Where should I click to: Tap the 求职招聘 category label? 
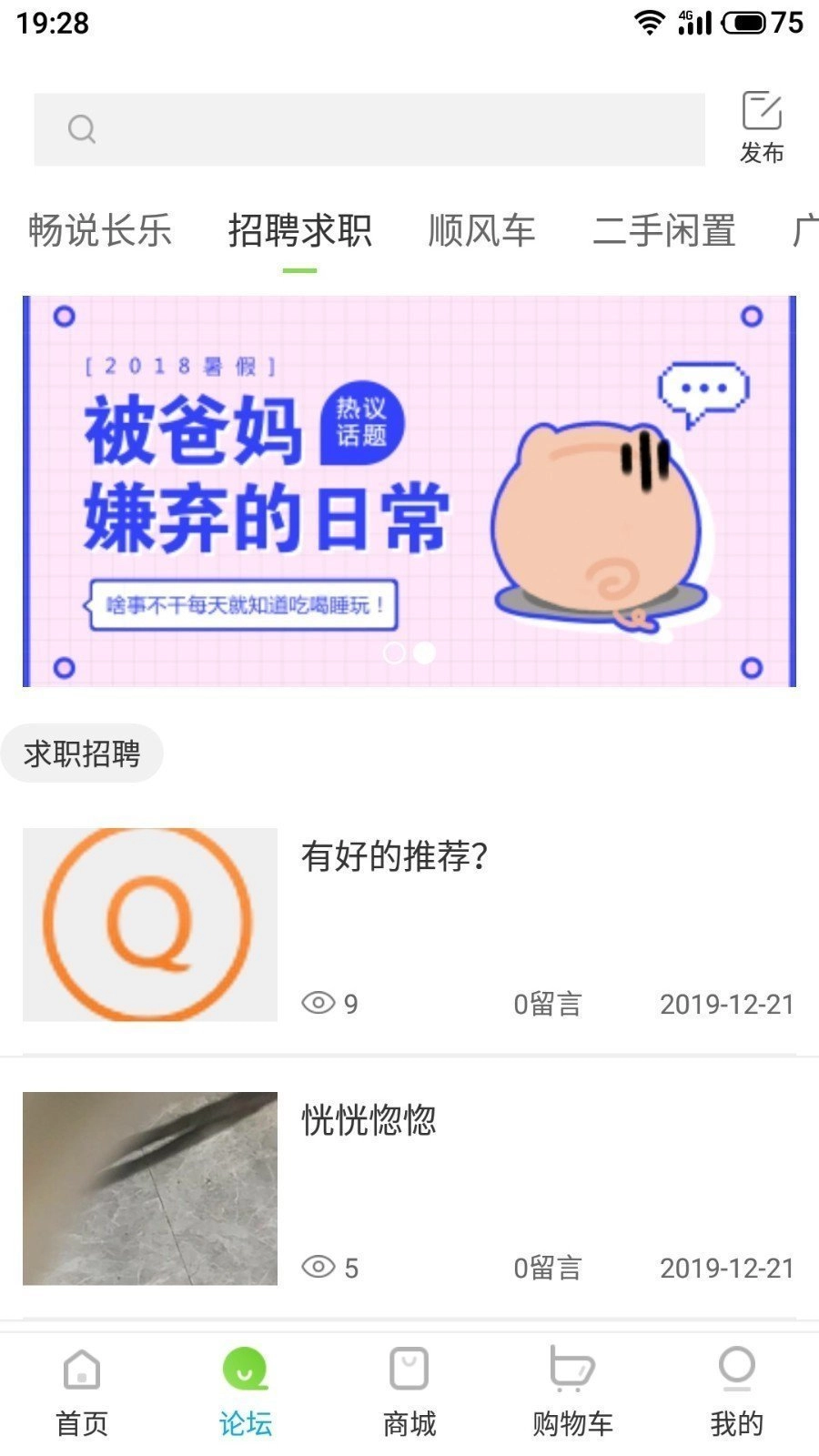pos(83,753)
